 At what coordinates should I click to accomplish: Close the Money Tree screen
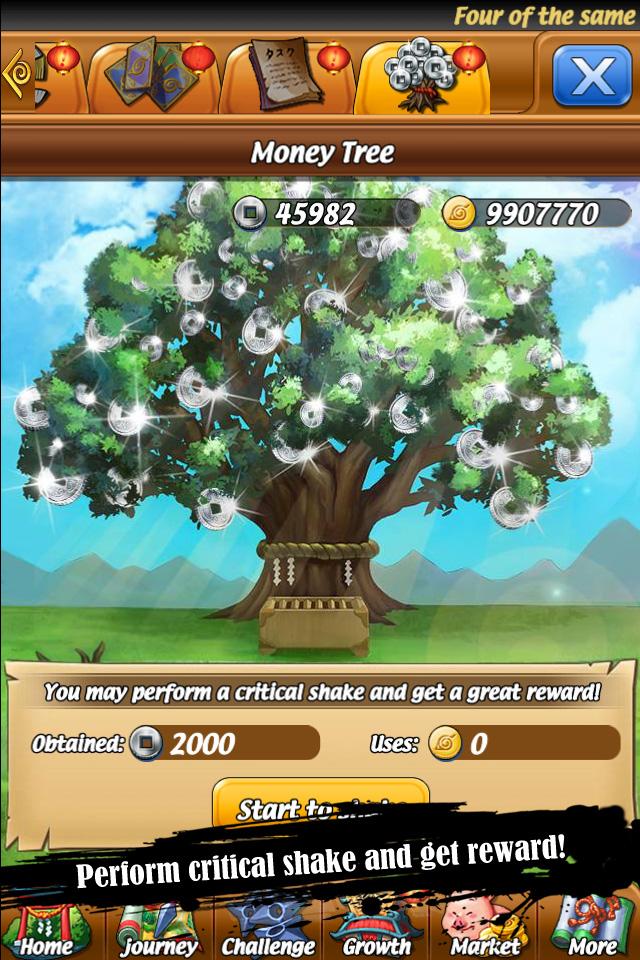(592, 75)
